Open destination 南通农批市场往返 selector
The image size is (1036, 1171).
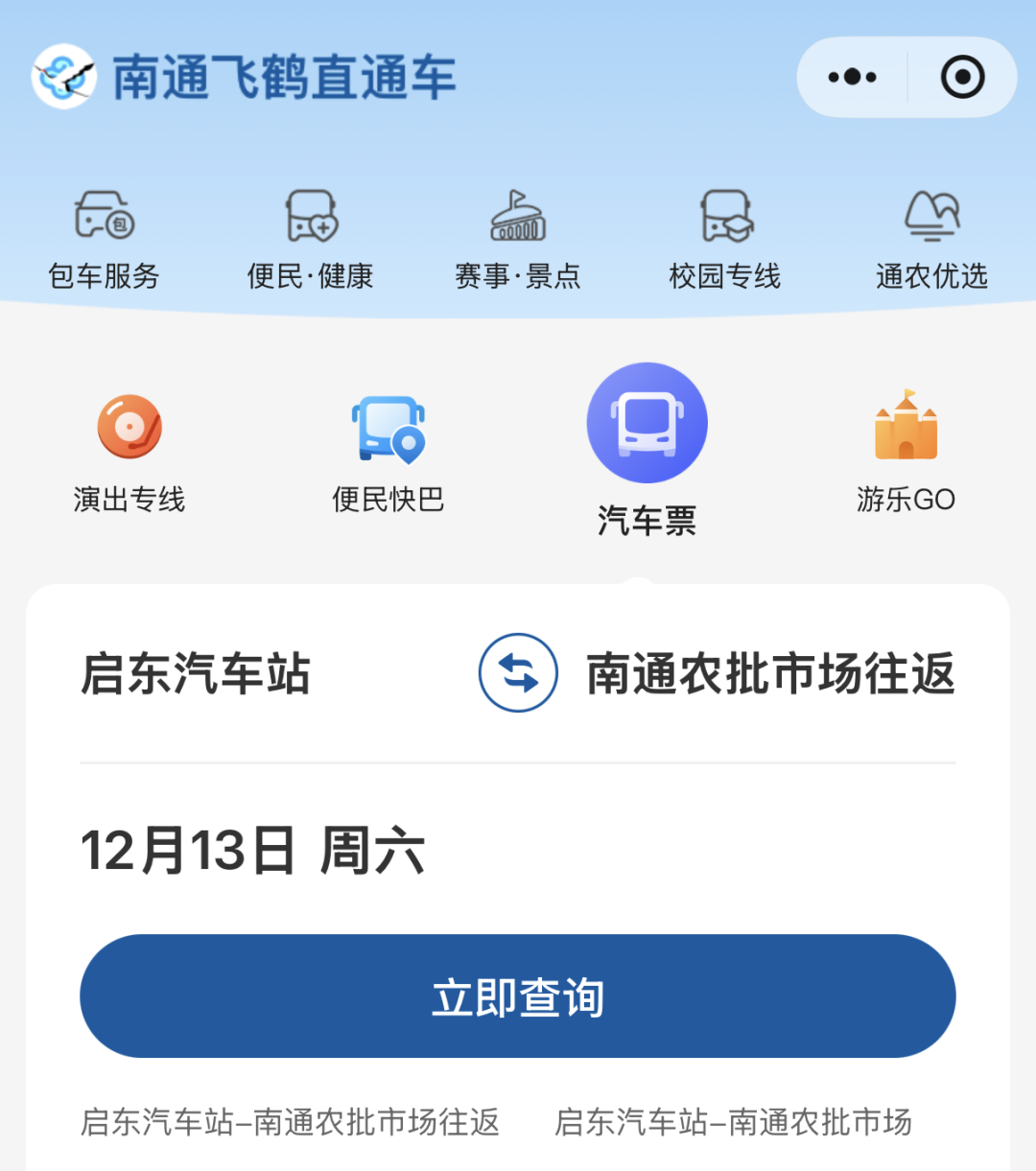769,674
